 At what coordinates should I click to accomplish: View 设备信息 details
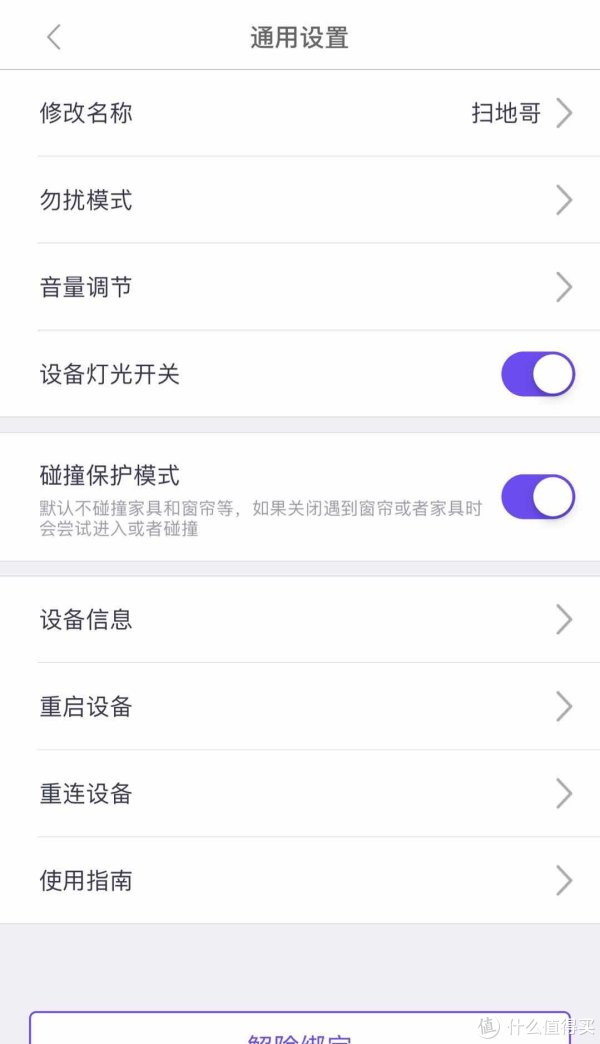coord(300,620)
